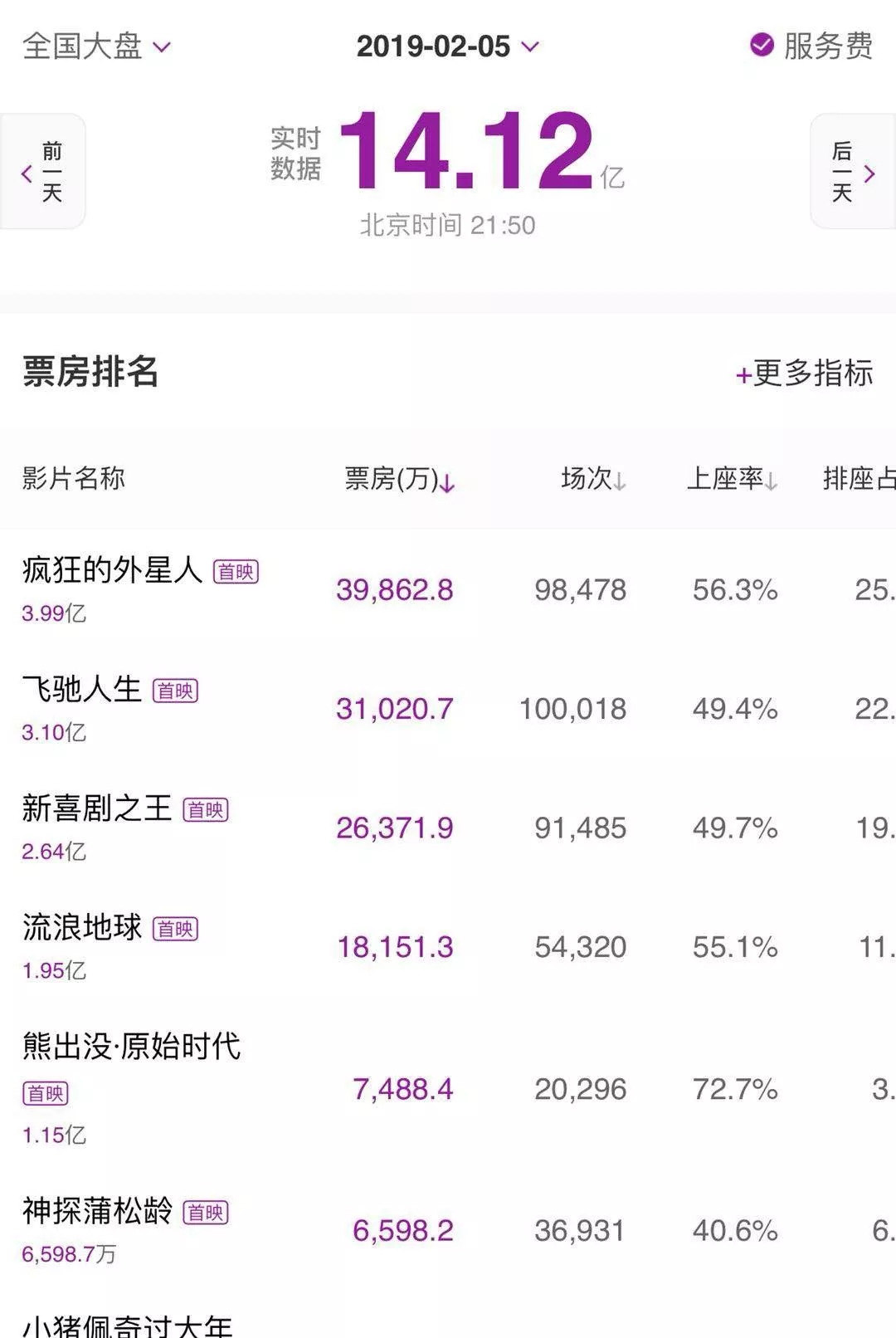
Task: Open the 2019-02-05 date picker
Action: 447,46
